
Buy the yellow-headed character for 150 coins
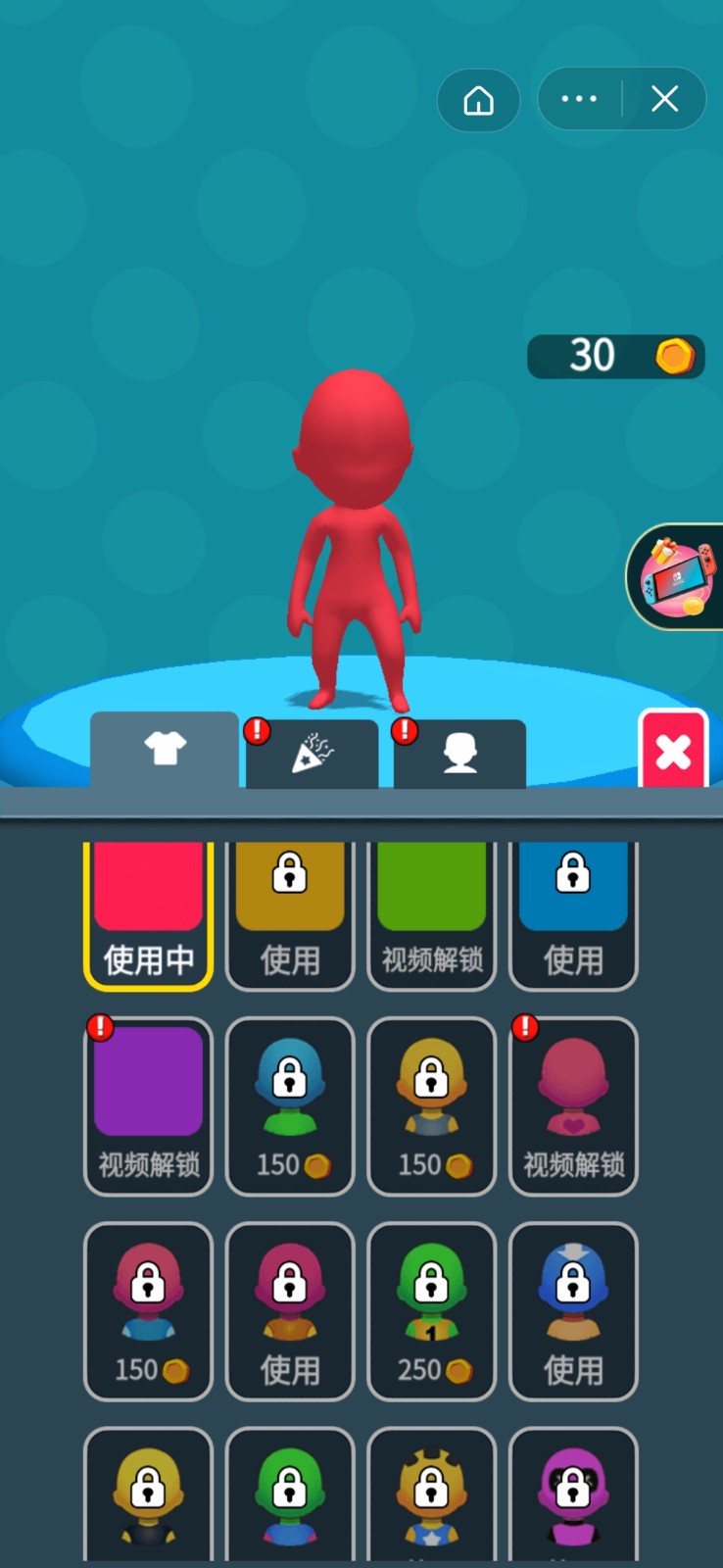tap(432, 1106)
